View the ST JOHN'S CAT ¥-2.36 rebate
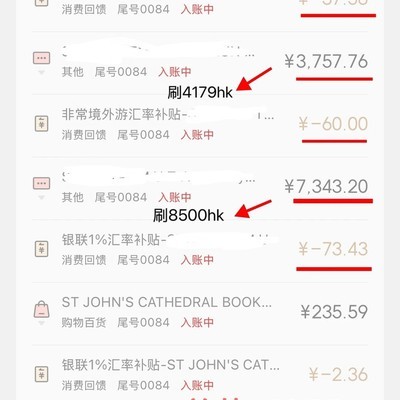The height and width of the screenshot is (400, 400). pyautogui.click(x=200, y=373)
